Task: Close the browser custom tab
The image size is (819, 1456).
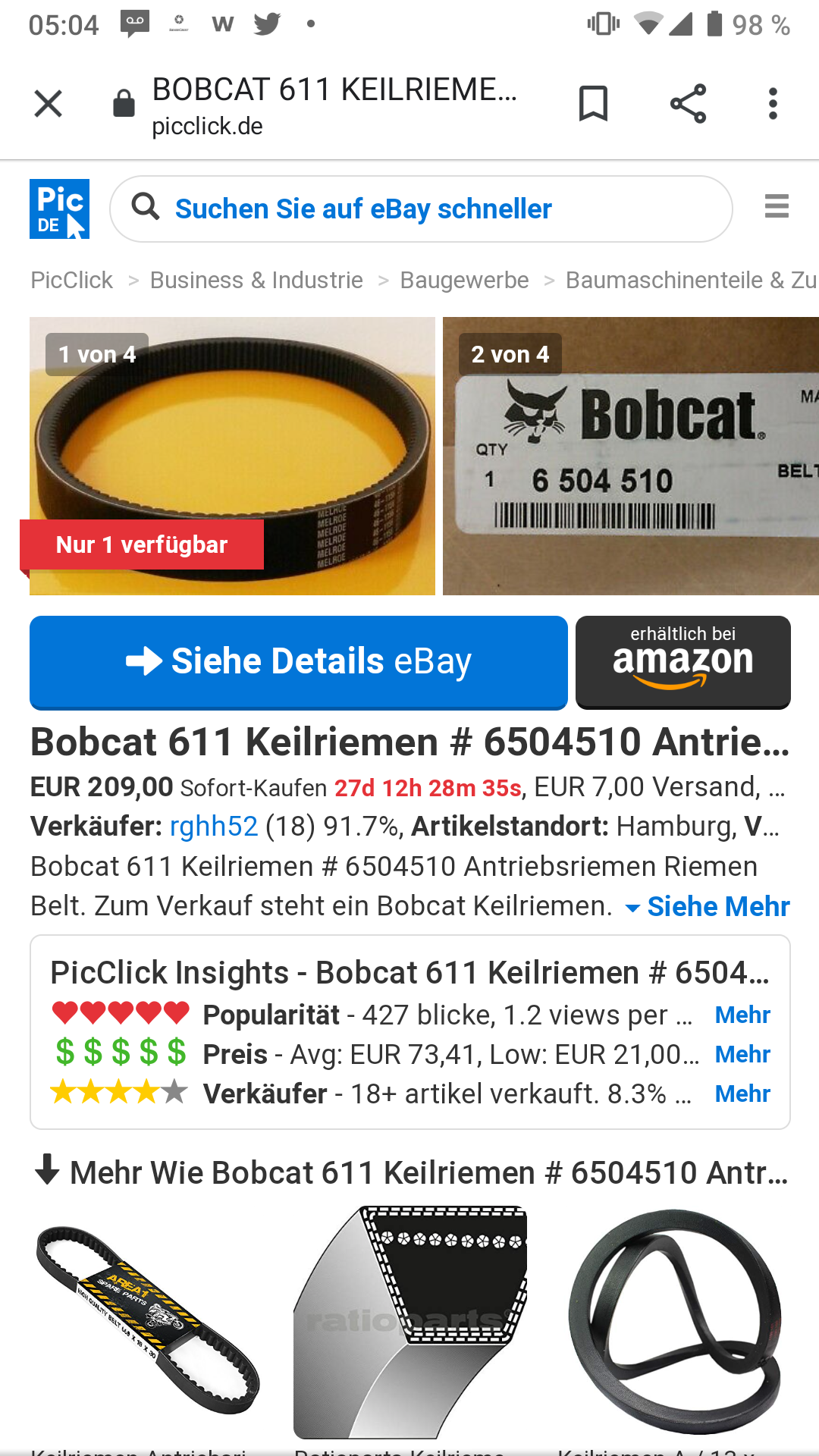Action: 49,104
